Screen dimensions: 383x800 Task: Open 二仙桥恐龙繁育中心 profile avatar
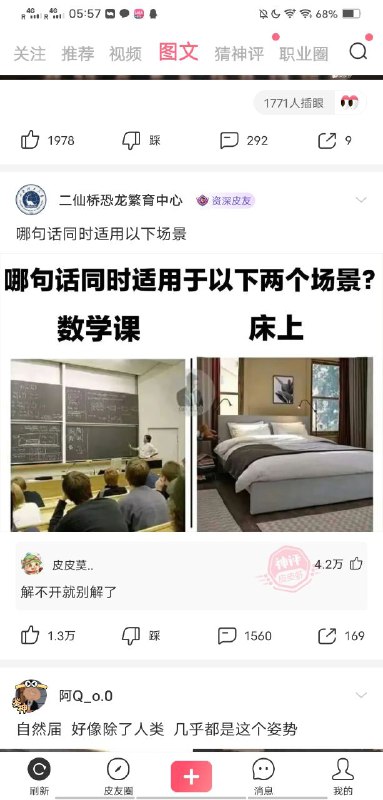click(31, 200)
